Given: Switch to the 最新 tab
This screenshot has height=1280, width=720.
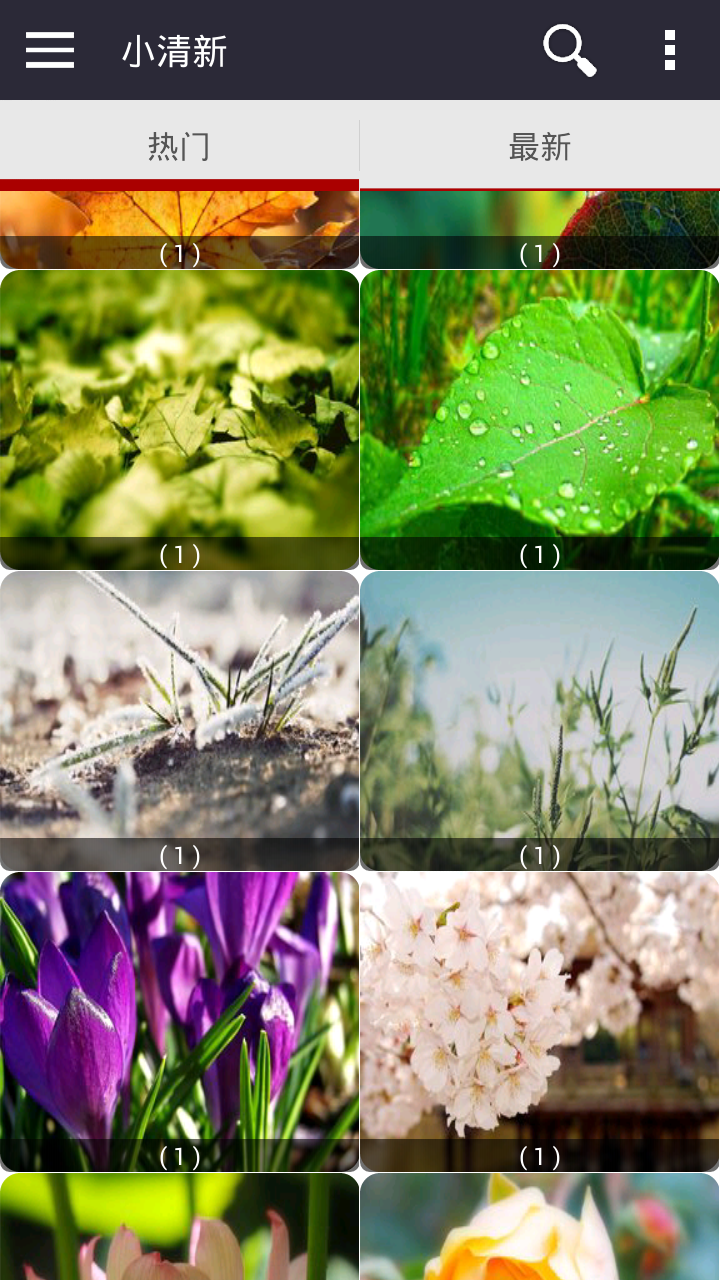Looking at the screenshot, I should click(x=540, y=146).
